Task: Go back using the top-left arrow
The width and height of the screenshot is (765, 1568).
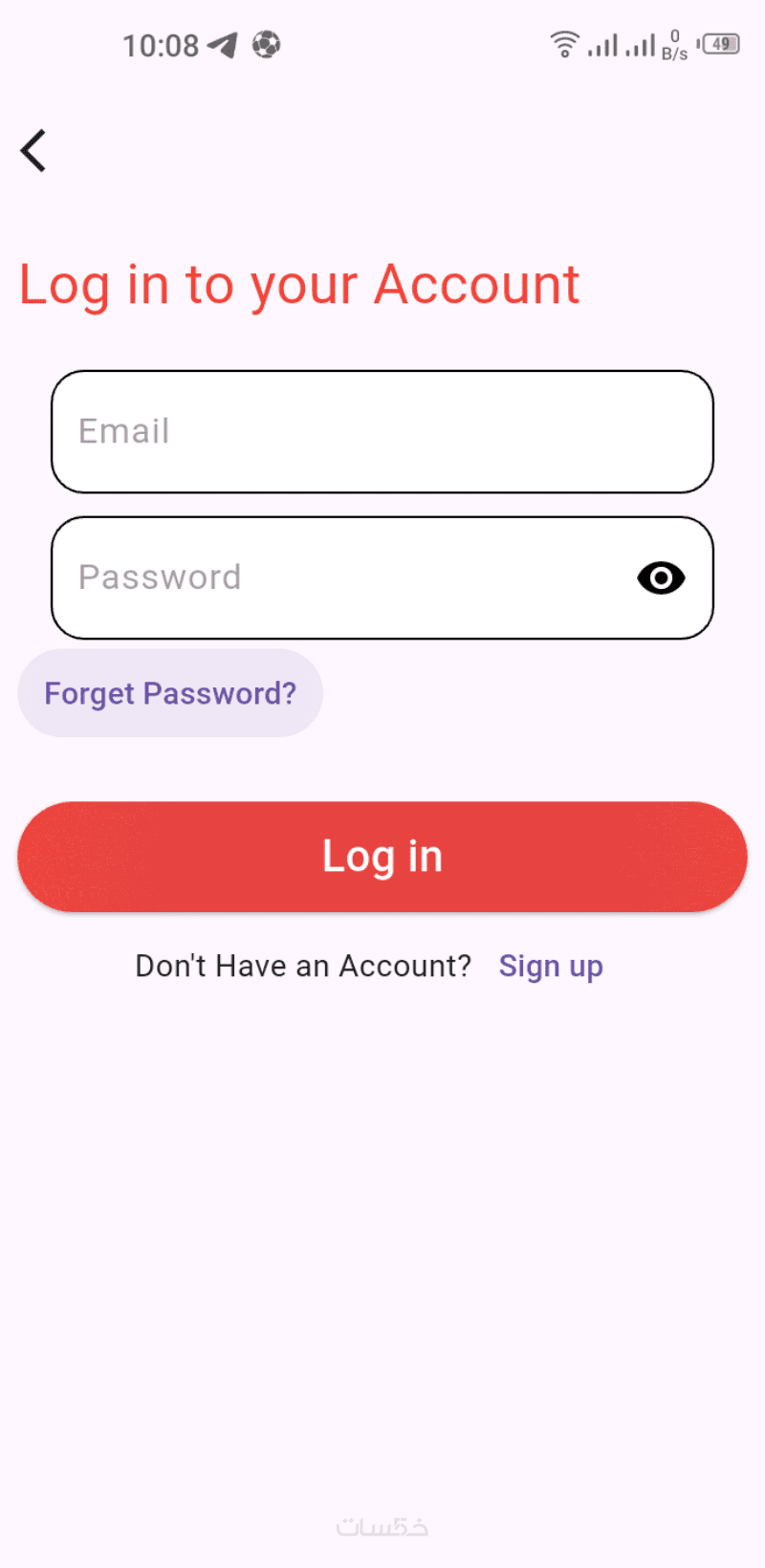Action: 33,151
